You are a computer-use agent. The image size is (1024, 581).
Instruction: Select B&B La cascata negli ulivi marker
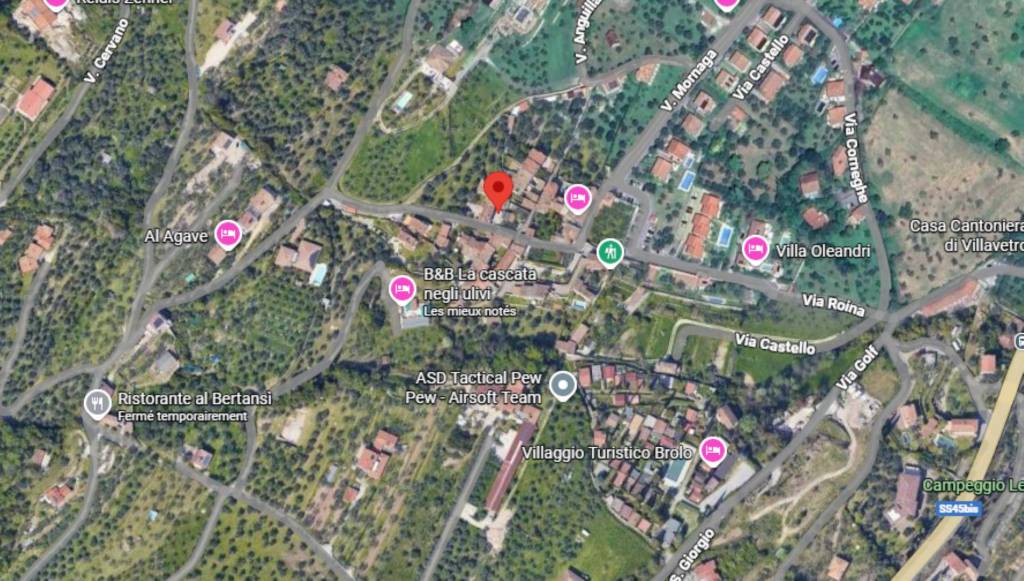pos(402,289)
